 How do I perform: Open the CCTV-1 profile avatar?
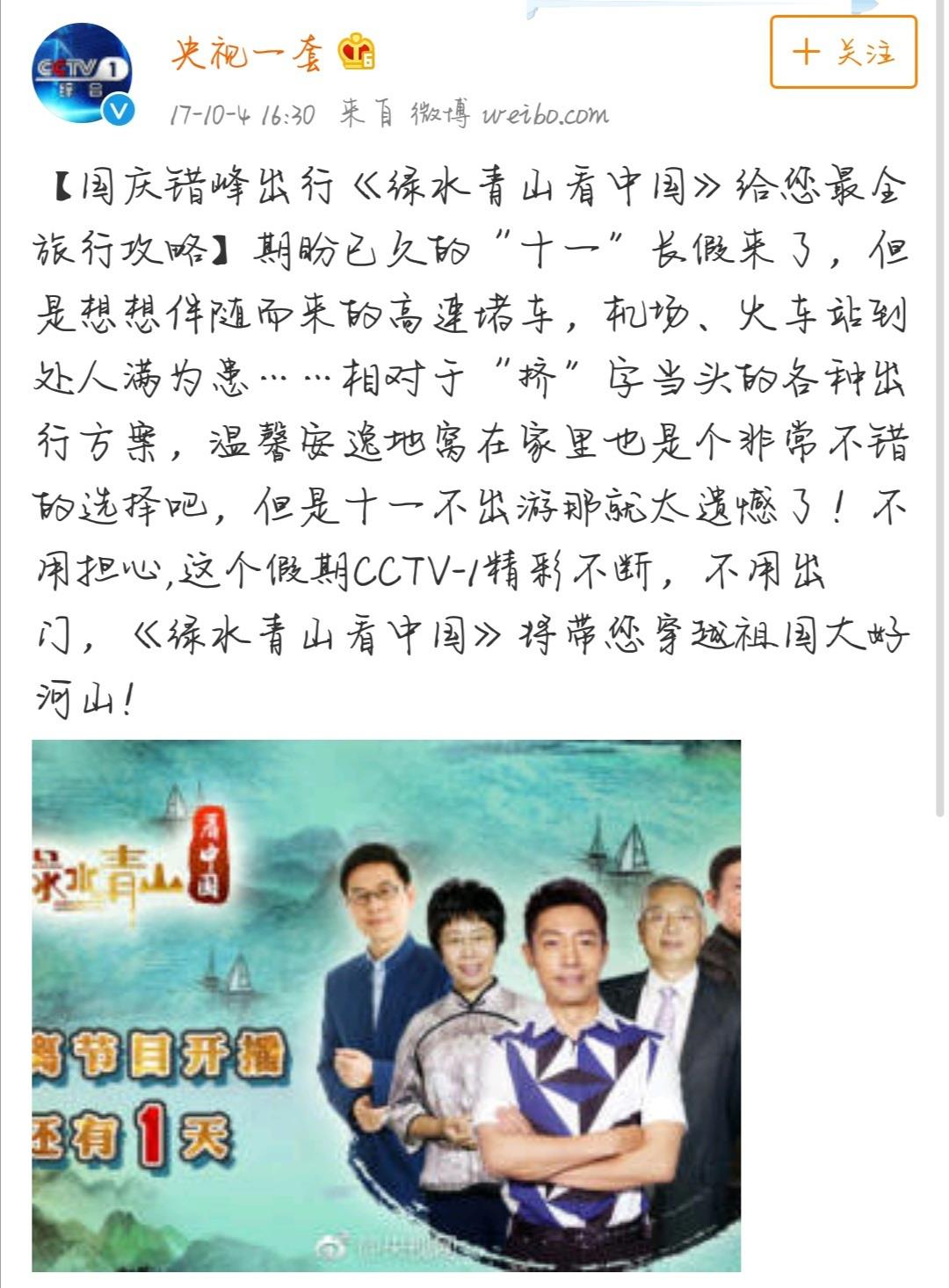[81, 73]
